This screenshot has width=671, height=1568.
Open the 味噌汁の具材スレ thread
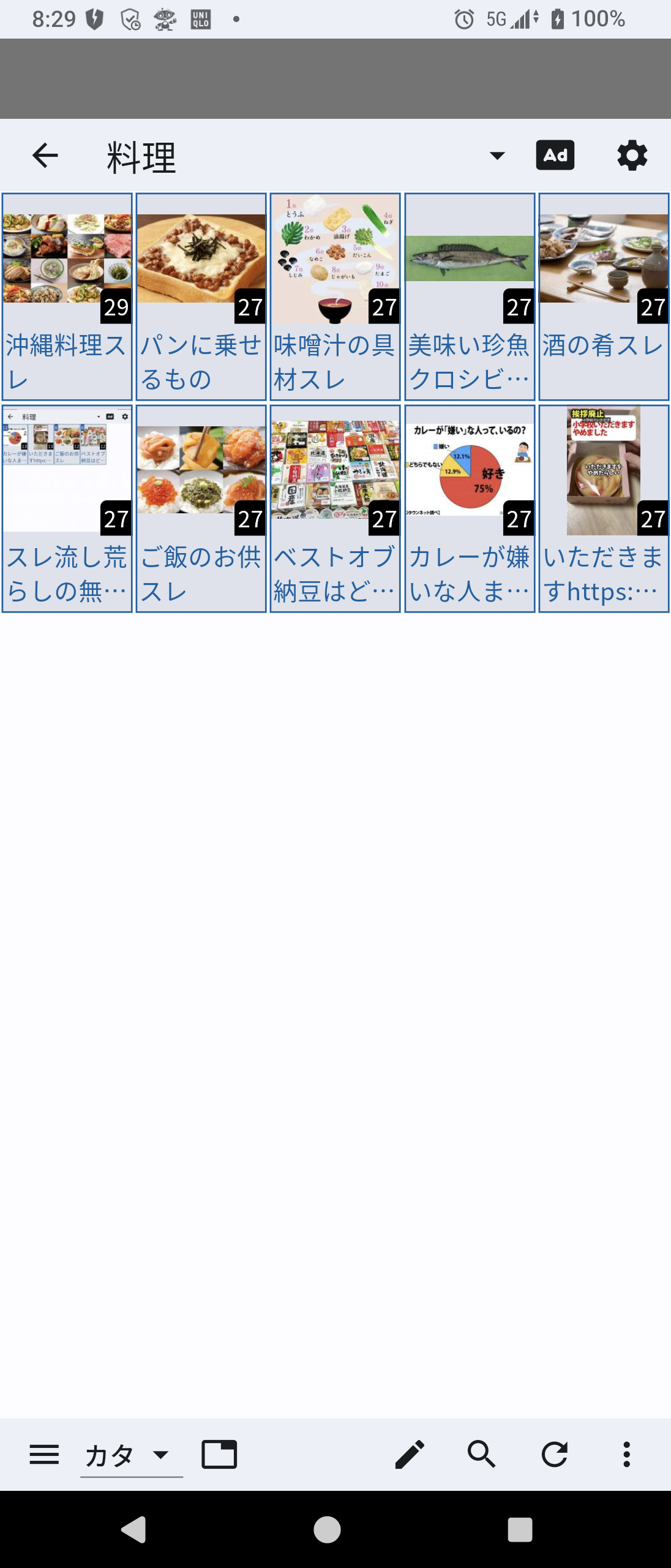click(x=335, y=297)
